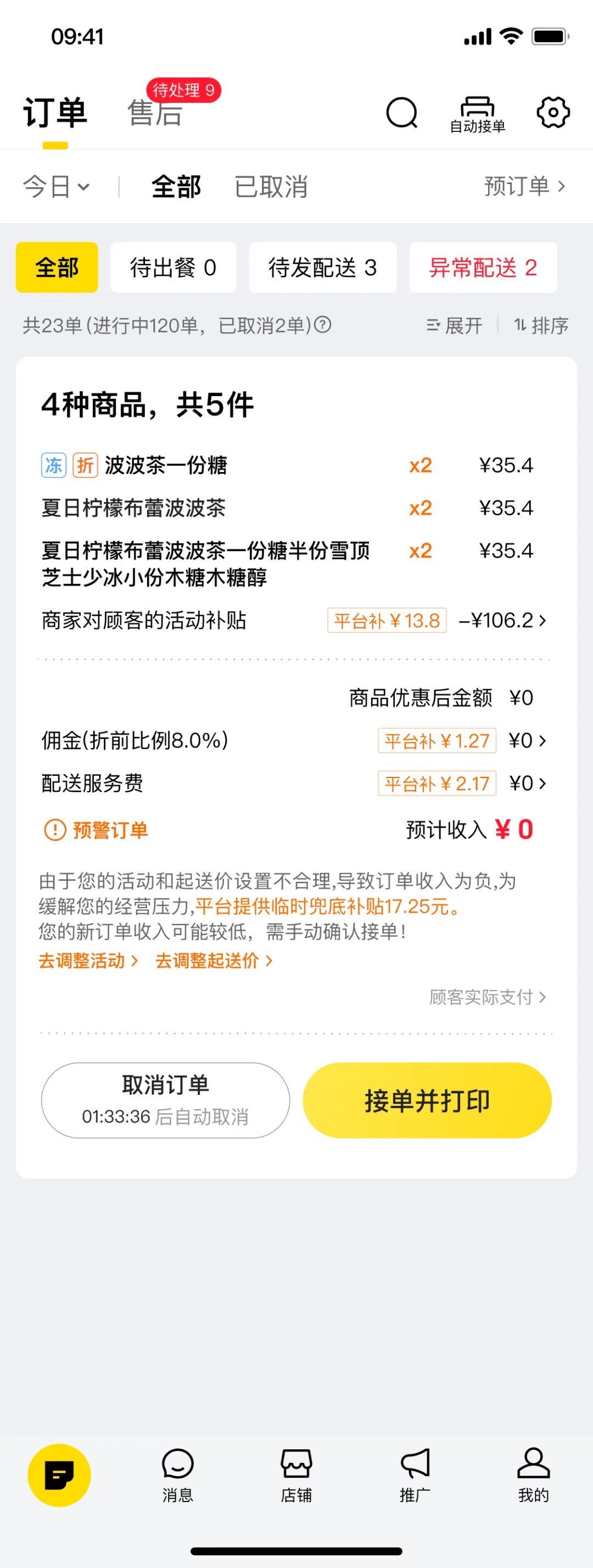Image resolution: width=593 pixels, height=1568 pixels.
Task: View 顾客实际支付 details
Action: (488, 997)
